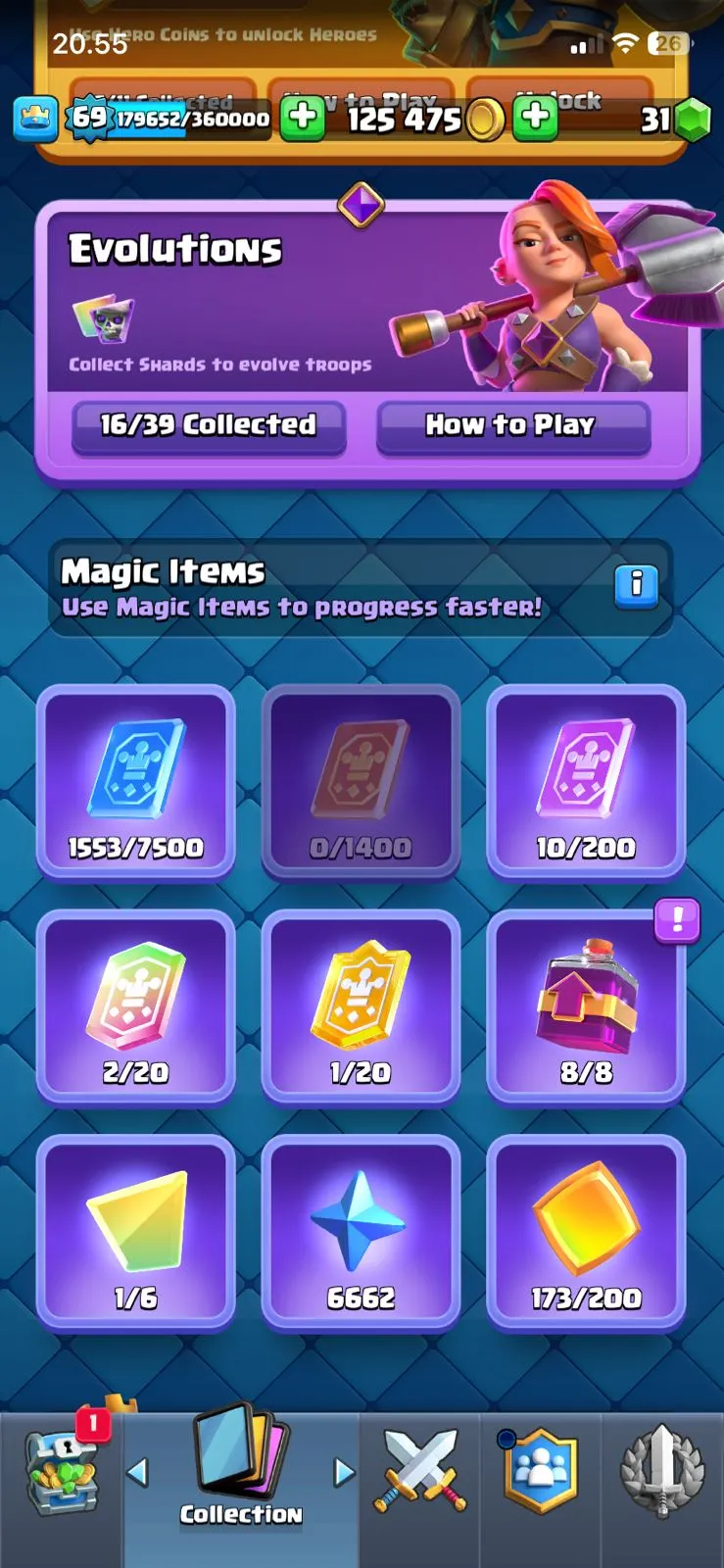Add experience with the plus button beside the XP bar
Viewport: 724px width, 1568px height.
pos(303,117)
